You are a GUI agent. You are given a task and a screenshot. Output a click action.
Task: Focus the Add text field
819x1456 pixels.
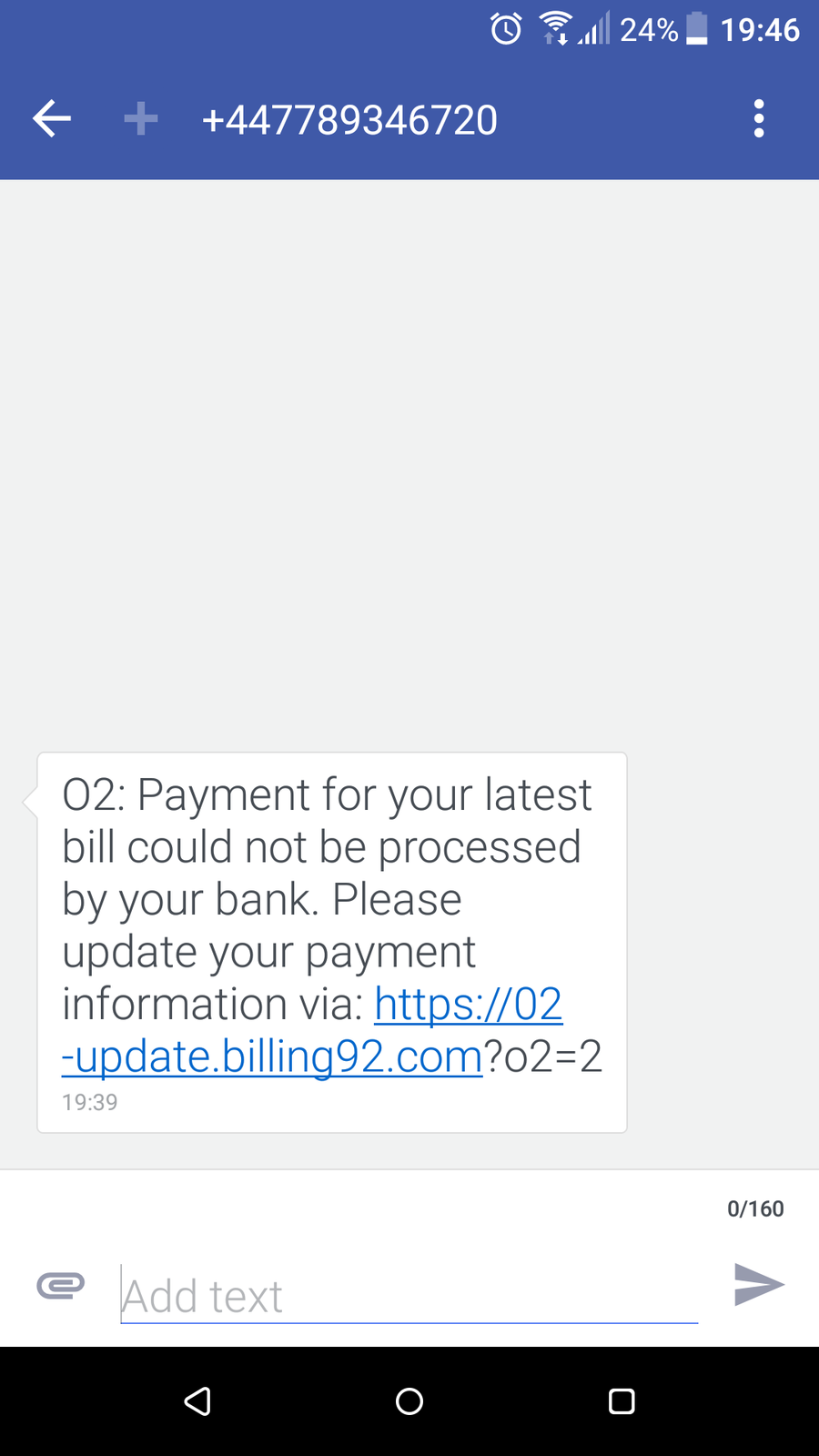coord(409,1295)
